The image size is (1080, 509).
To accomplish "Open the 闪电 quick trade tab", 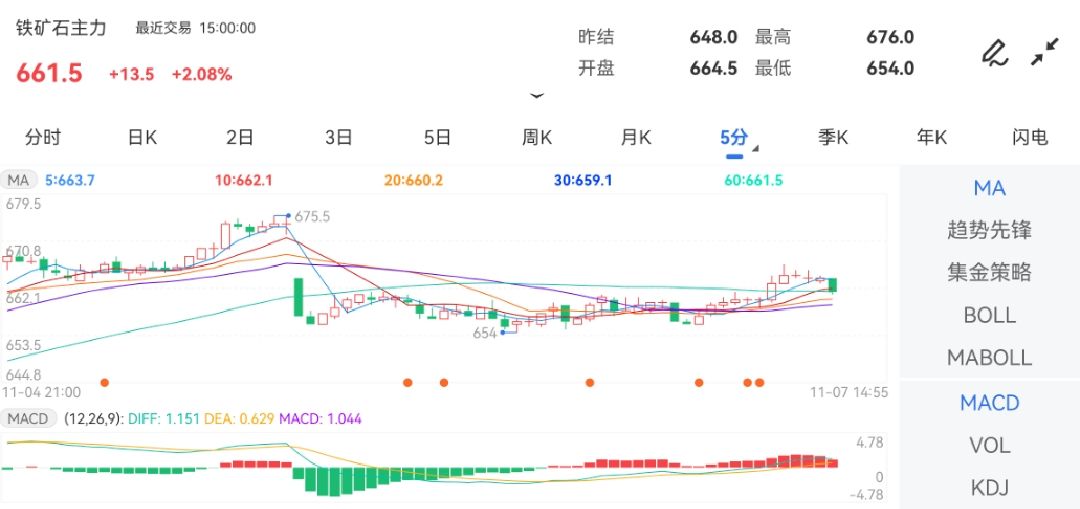I will [x=1030, y=138].
